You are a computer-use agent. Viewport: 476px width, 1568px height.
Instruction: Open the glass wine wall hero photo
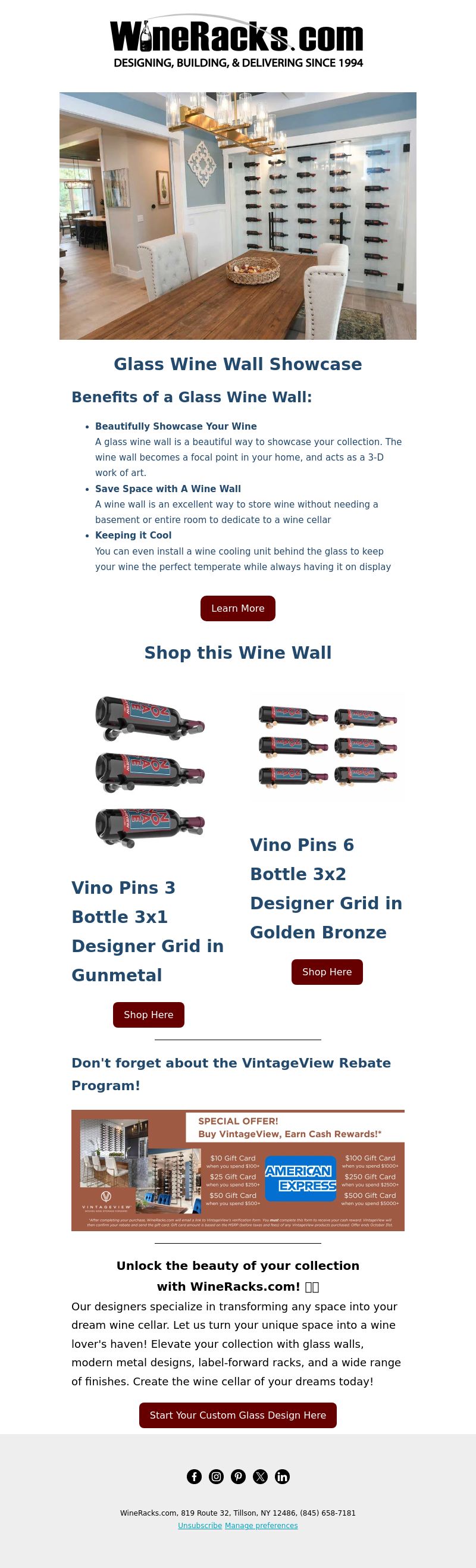point(237,215)
